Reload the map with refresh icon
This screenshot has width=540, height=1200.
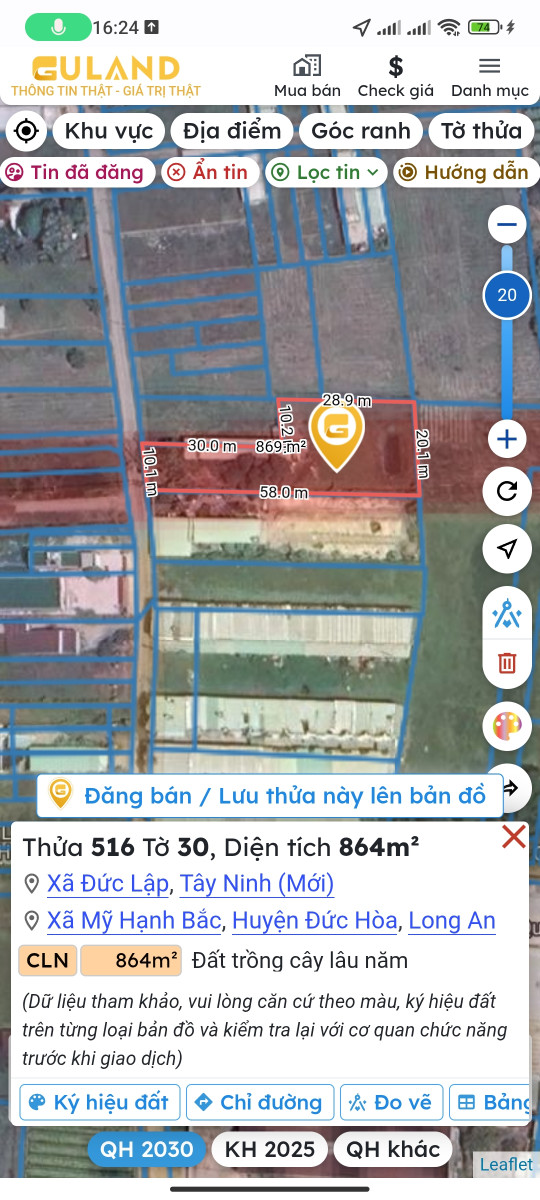(x=507, y=490)
